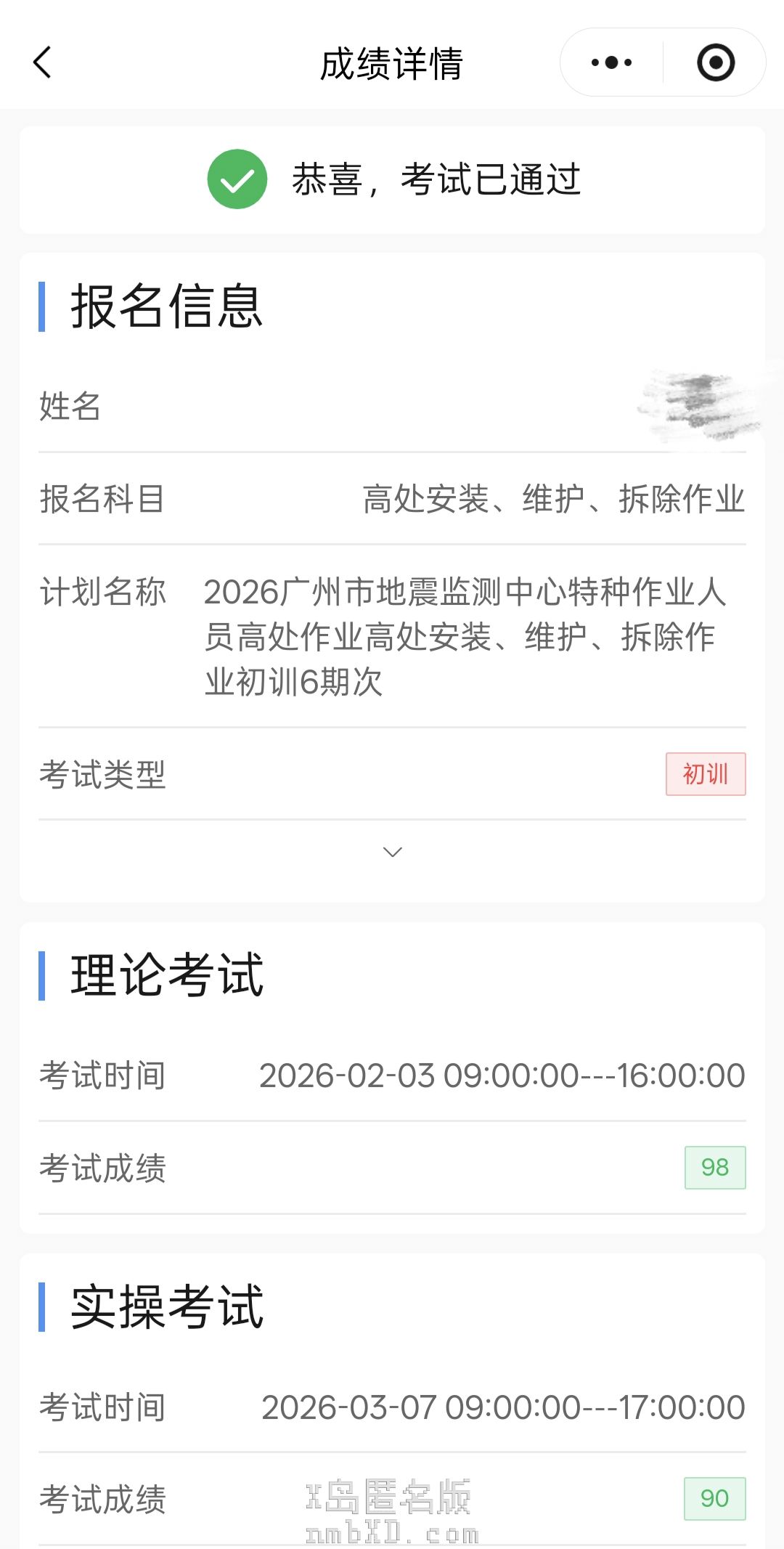Go back from the 成绩详情 page

coord(43,62)
